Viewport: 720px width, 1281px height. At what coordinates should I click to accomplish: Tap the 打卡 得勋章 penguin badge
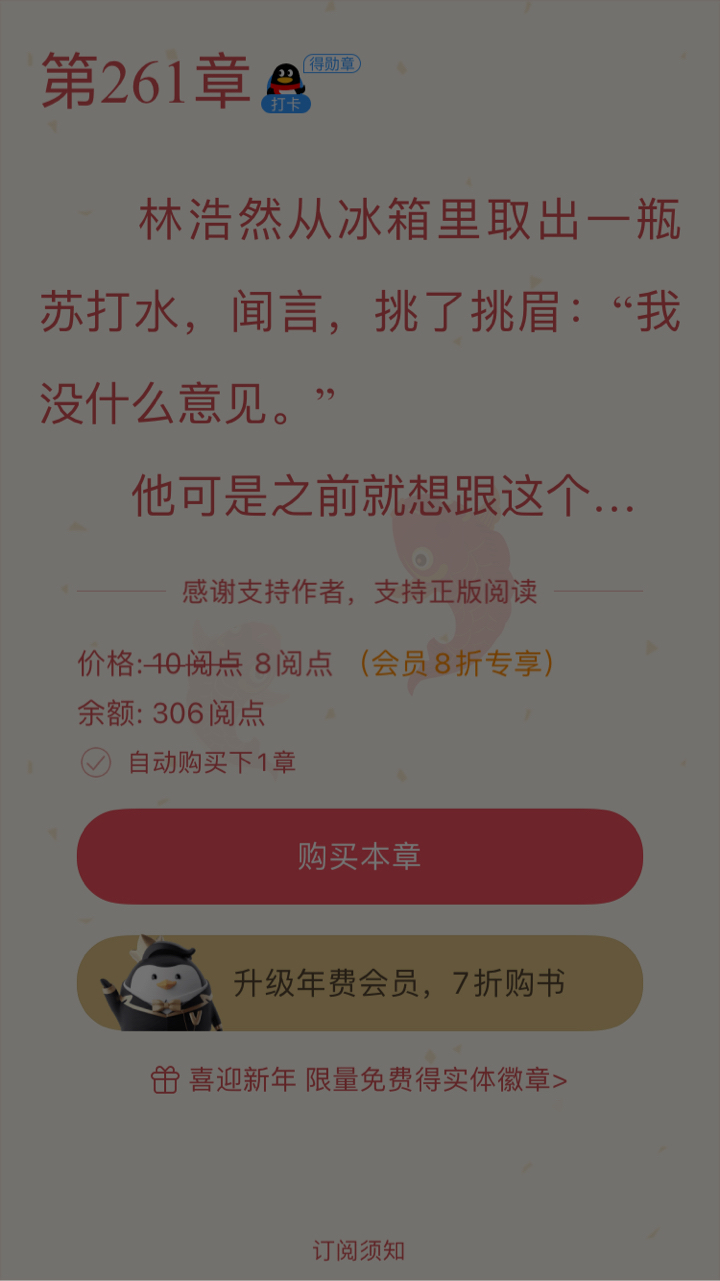point(310,84)
